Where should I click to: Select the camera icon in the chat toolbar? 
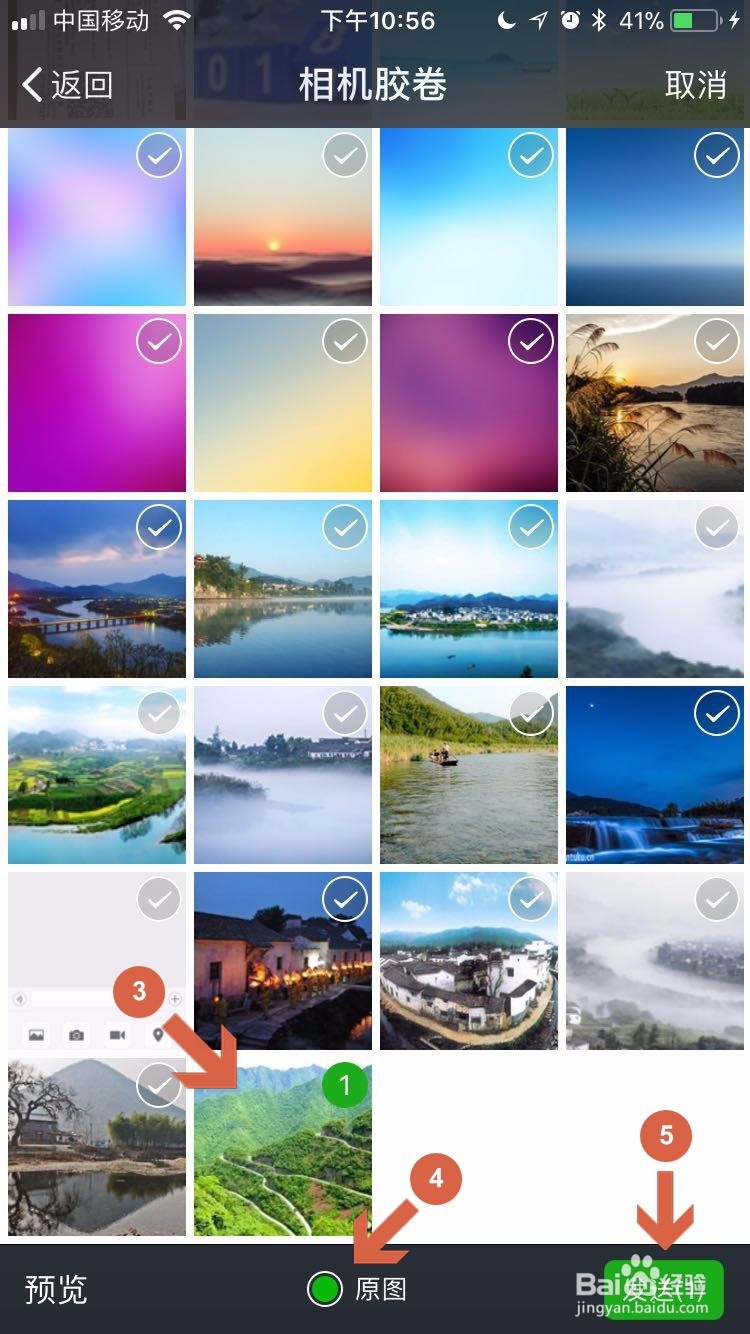pyautogui.click(x=76, y=1034)
